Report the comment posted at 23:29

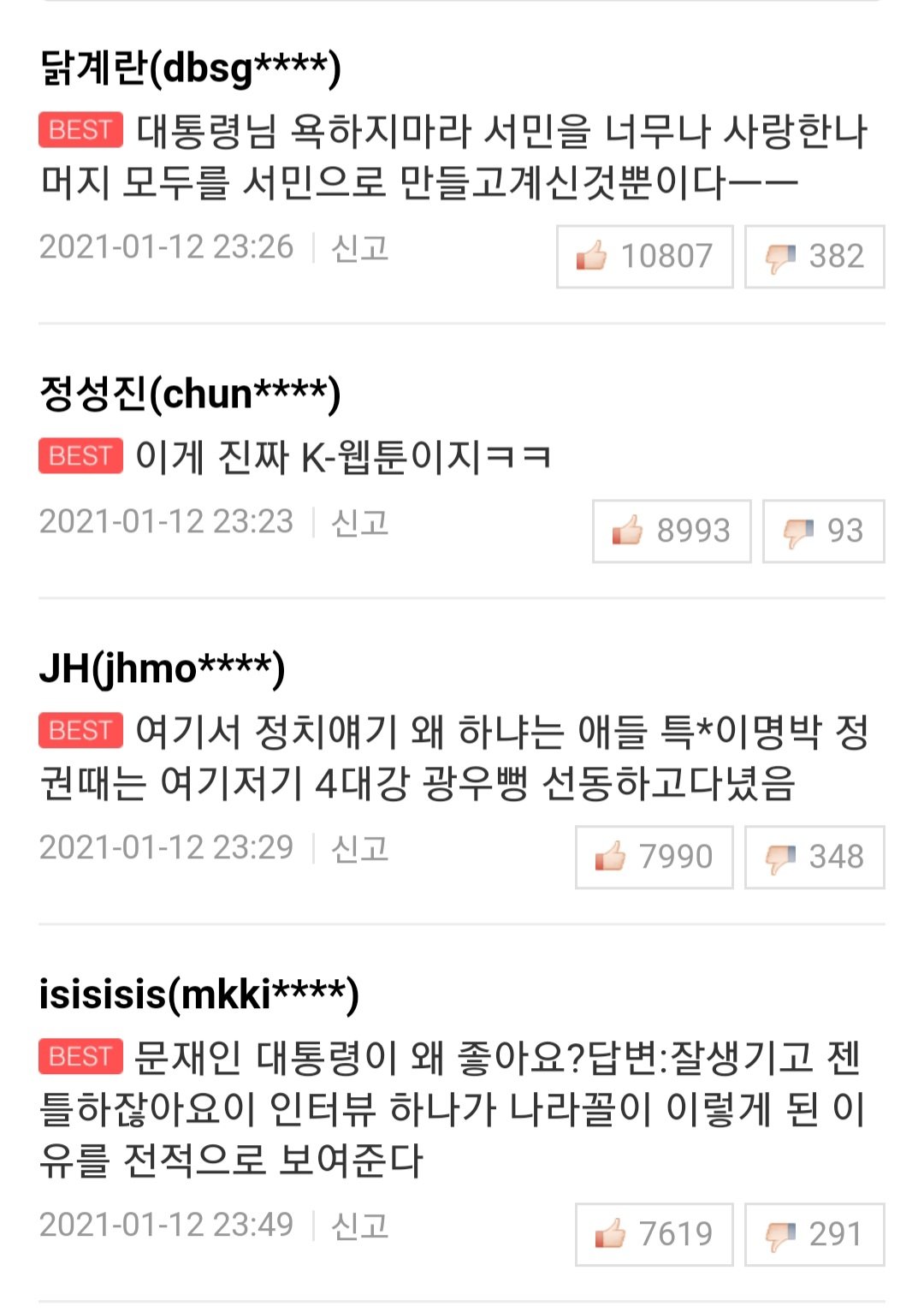[359, 848]
